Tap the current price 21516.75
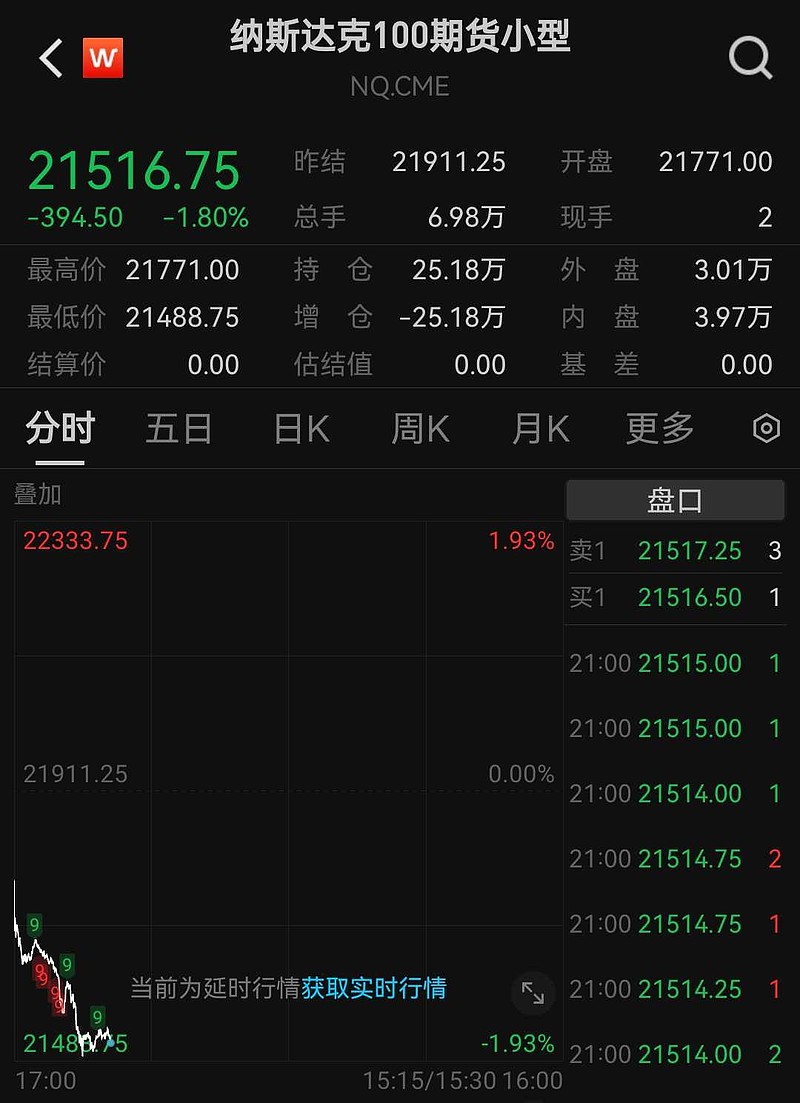Viewport: 800px width, 1103px height. [x=134, y=169]
